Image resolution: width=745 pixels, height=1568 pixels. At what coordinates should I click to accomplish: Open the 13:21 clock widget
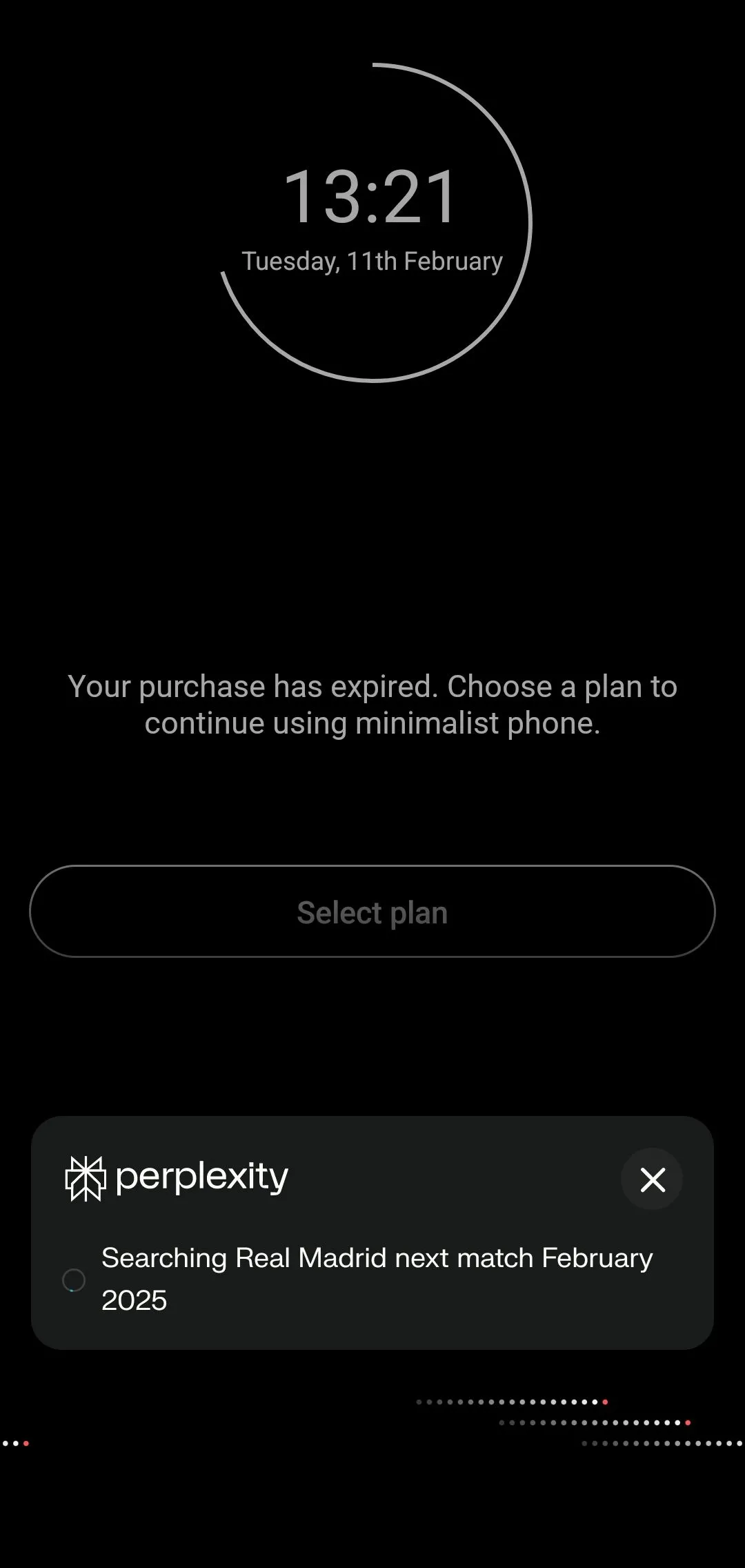coord(372,198)
